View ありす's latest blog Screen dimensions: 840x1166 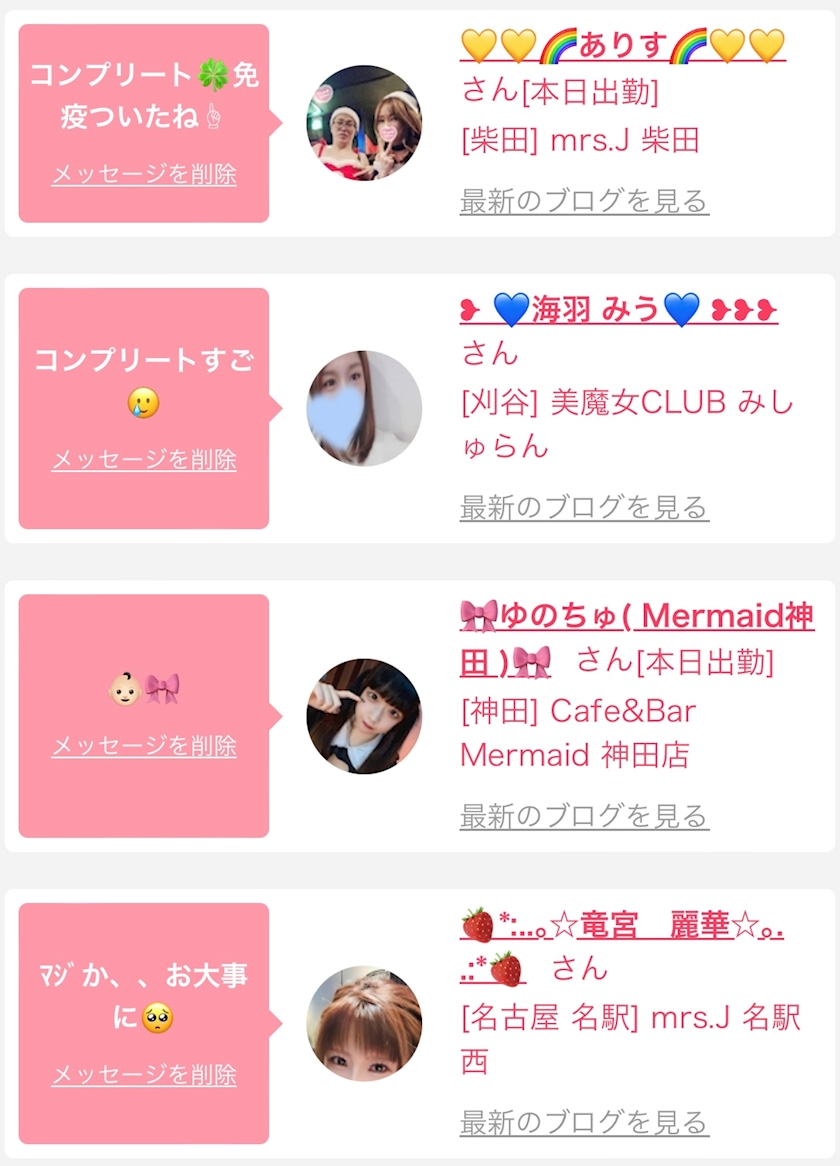[x=584, y=201]
